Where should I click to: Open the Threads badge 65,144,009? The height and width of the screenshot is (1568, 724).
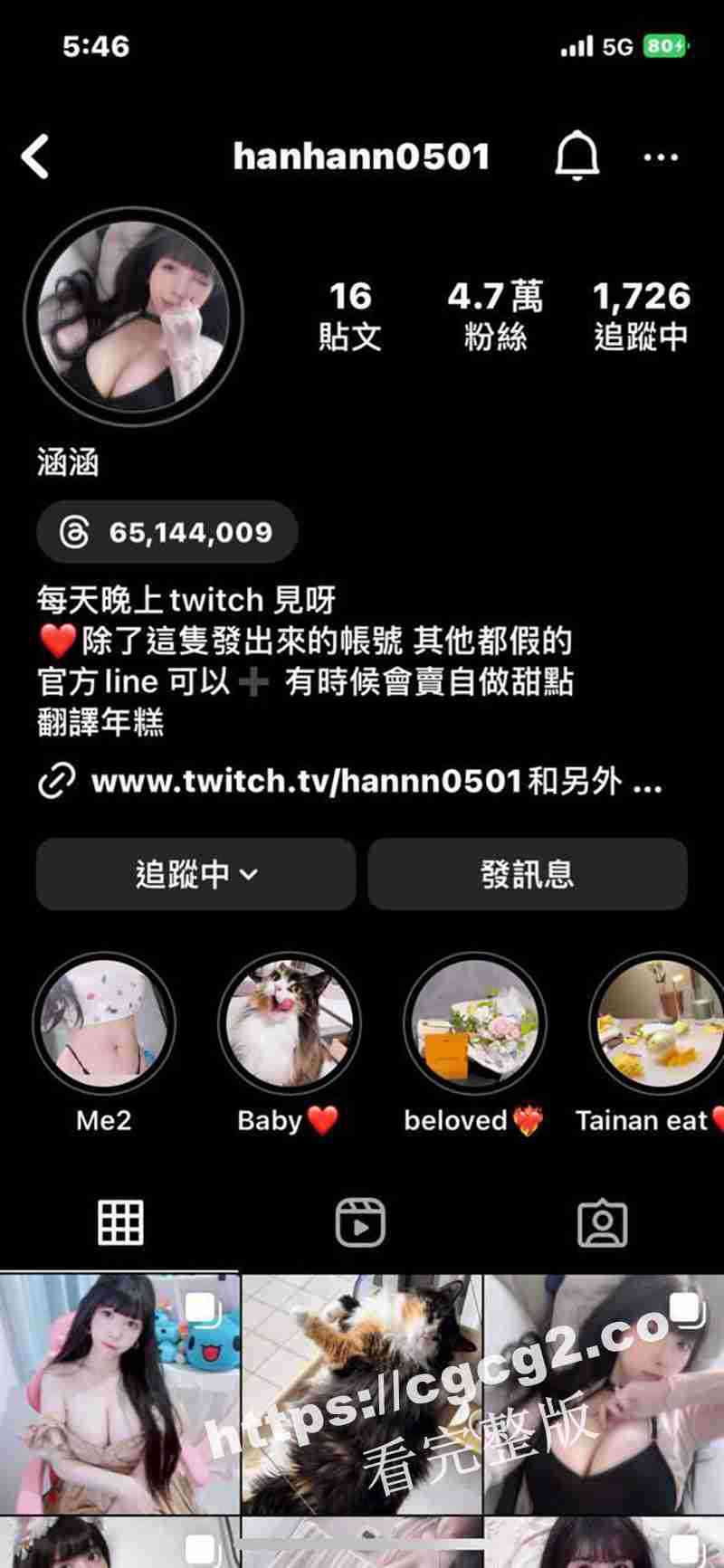pyautogui.click(x=167, y=532)
